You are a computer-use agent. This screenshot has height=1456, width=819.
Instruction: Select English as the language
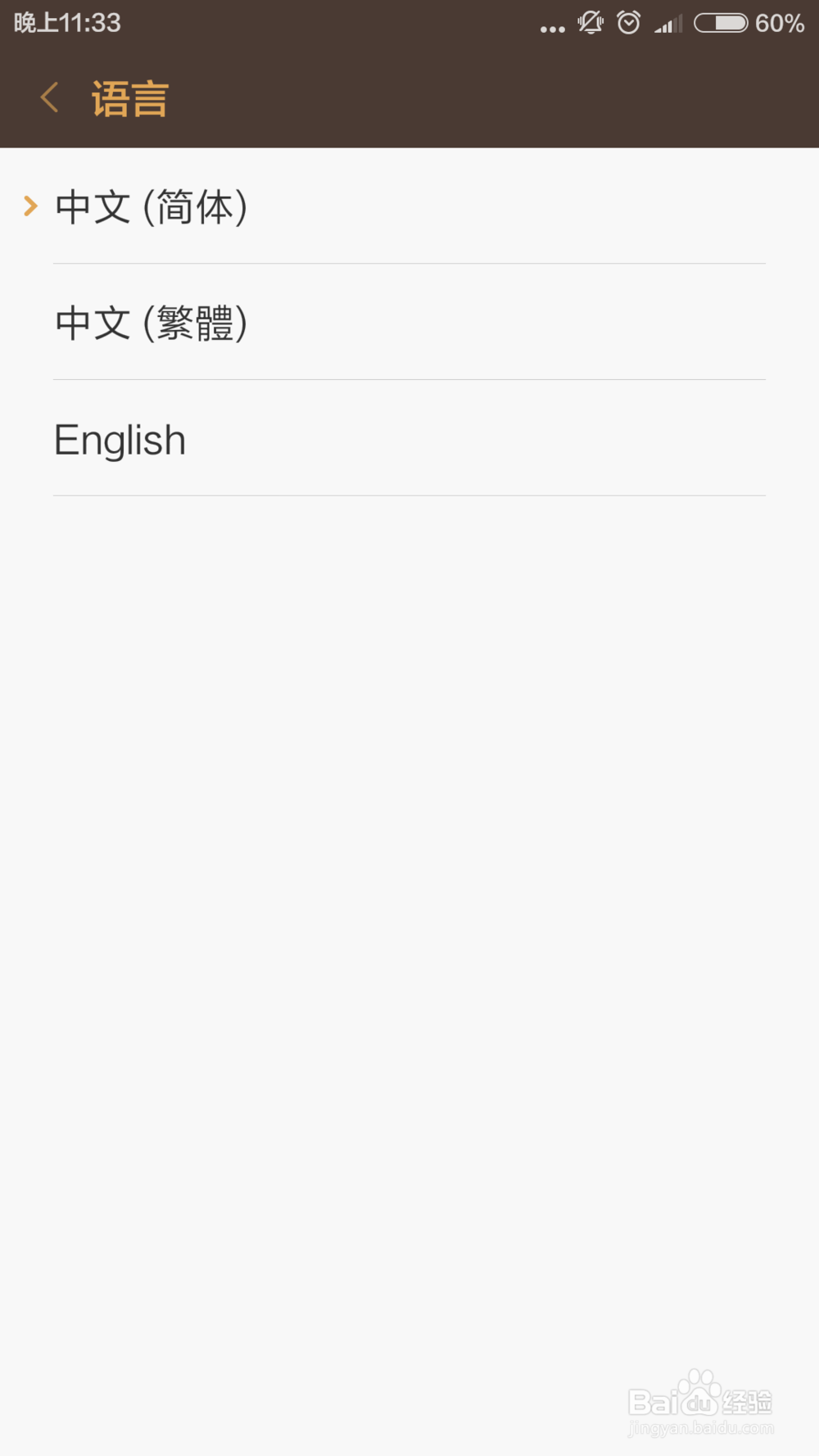120,440
